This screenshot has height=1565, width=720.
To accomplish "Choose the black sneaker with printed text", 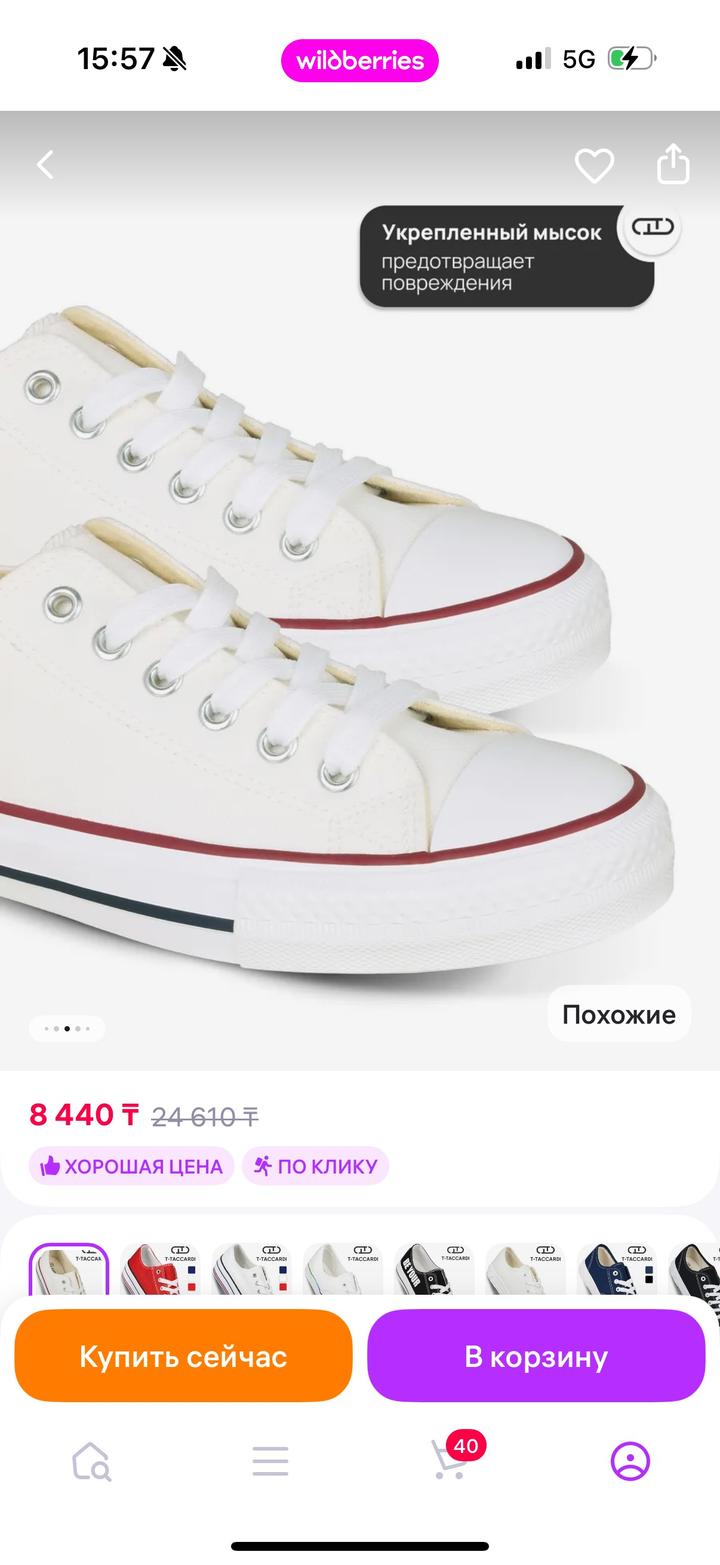I will coord(433,1270).
